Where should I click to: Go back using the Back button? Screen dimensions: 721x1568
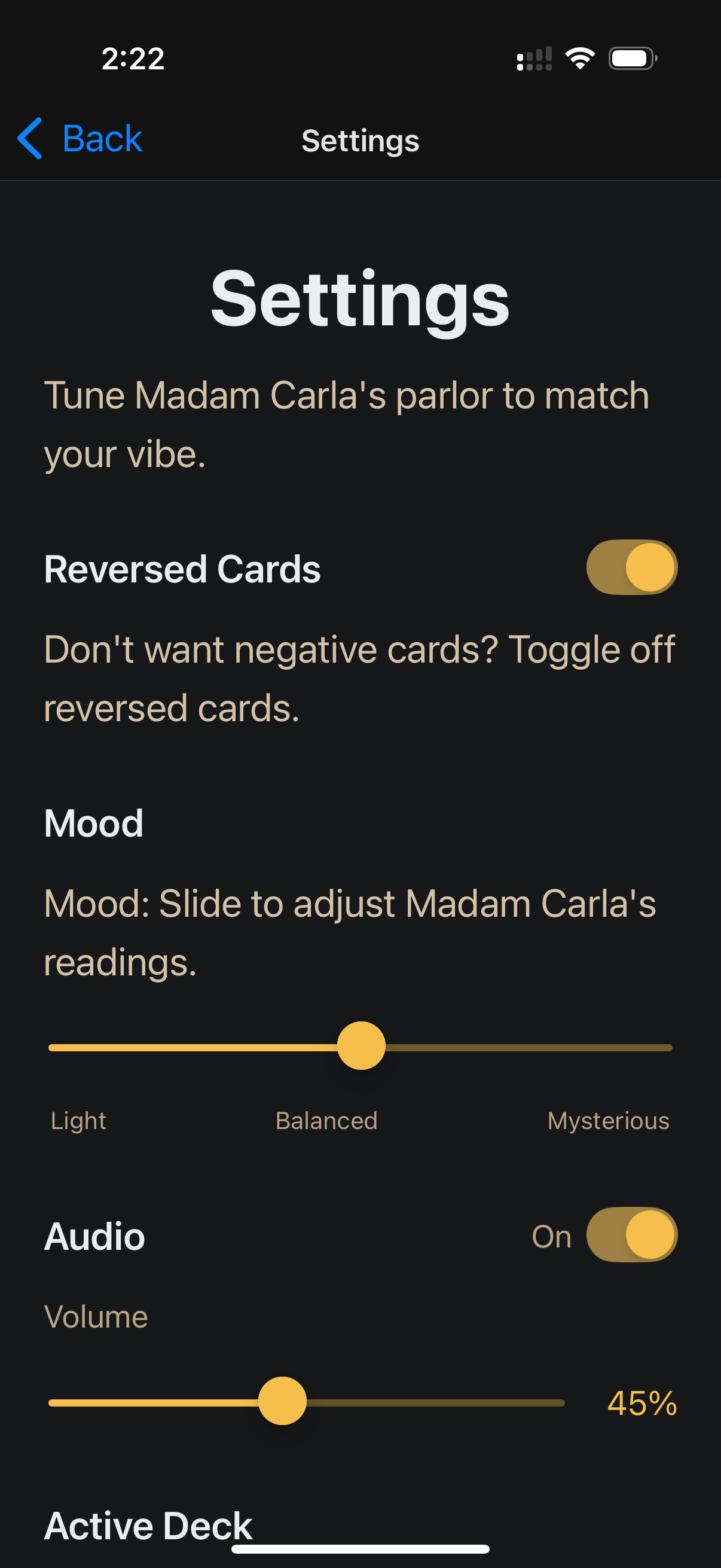pyautogui.click(x=80, y=139)
